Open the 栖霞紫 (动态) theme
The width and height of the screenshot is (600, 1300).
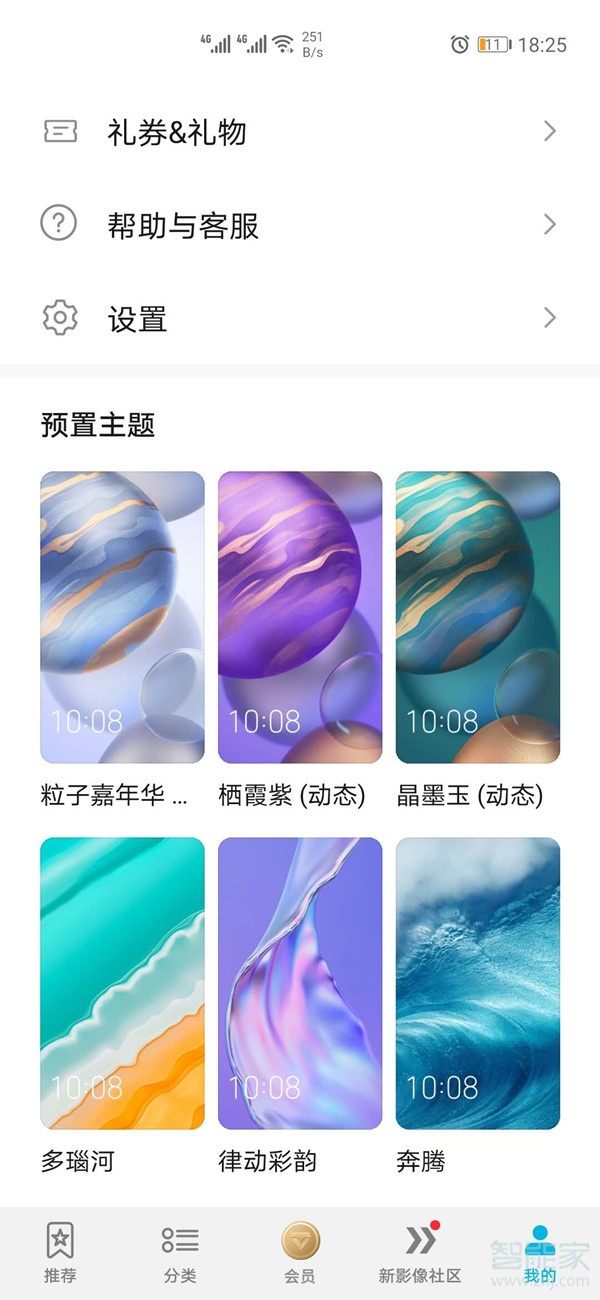click(x=300, y=617)
